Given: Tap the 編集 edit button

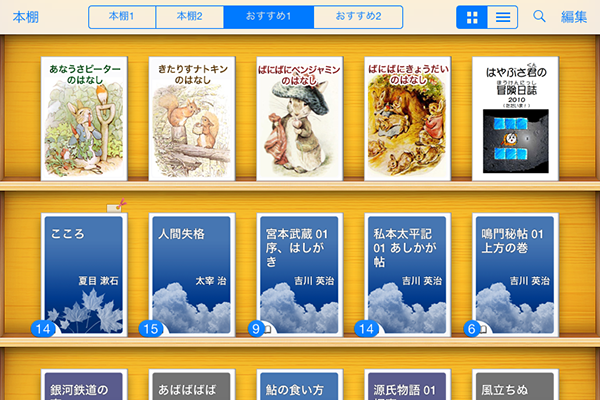Looking at the screenshot, I should (574, 17).
